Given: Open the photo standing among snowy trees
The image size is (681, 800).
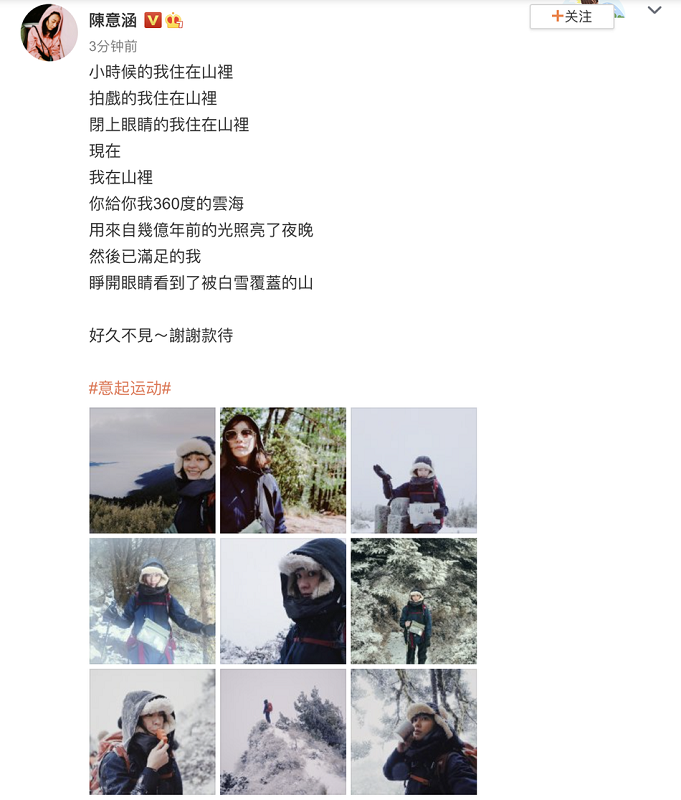Looking at the screenshot, I should point(413,601).
